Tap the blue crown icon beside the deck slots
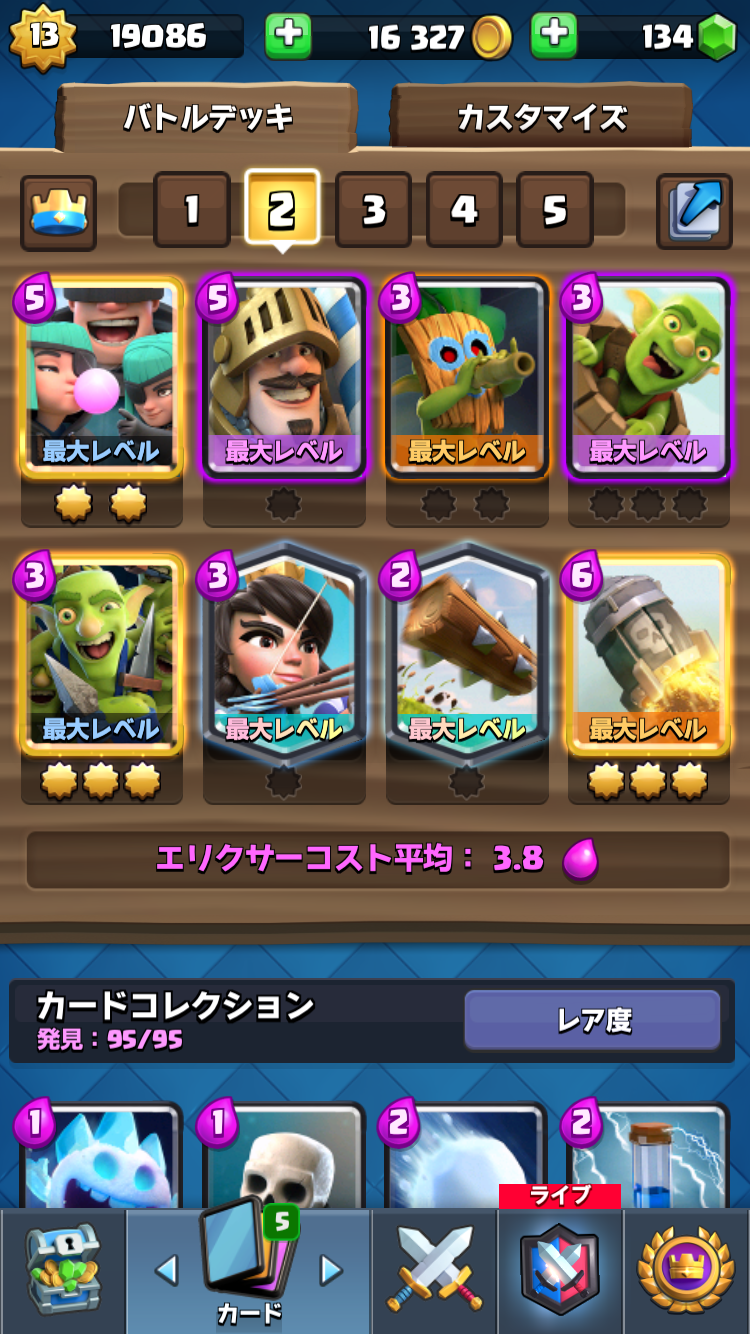 coord(58,211)
